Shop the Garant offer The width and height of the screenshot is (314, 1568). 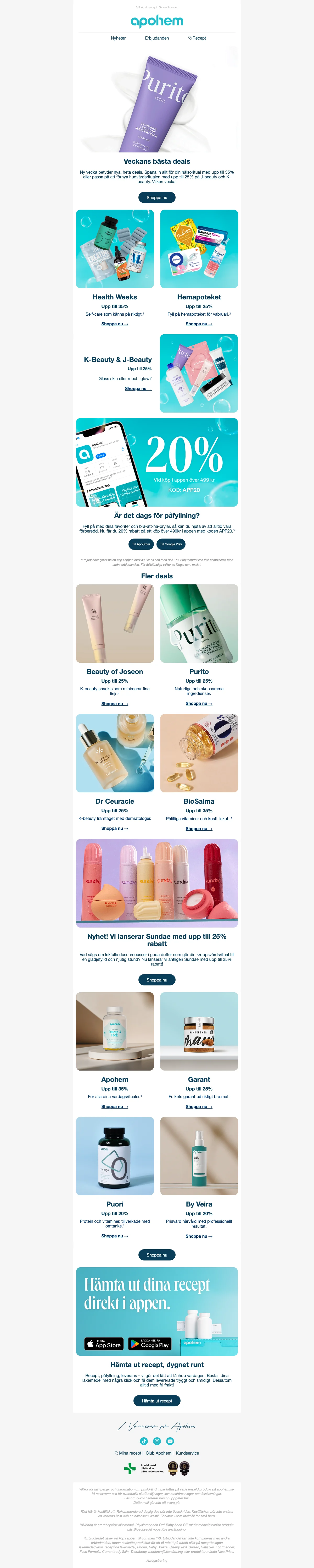click(x=199, y=1107)
